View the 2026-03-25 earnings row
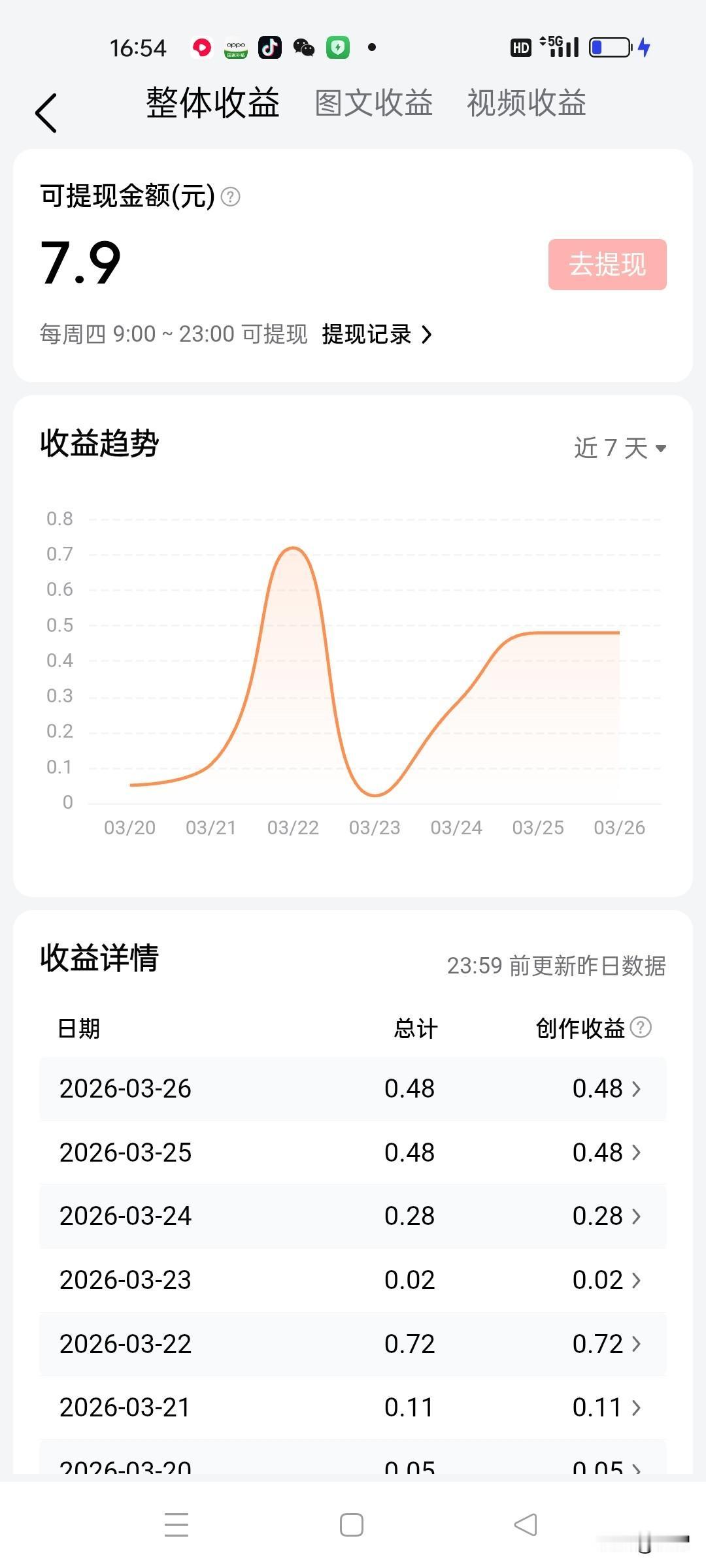Screen dimensions: 706x1568 click(x=353, y=1152)
